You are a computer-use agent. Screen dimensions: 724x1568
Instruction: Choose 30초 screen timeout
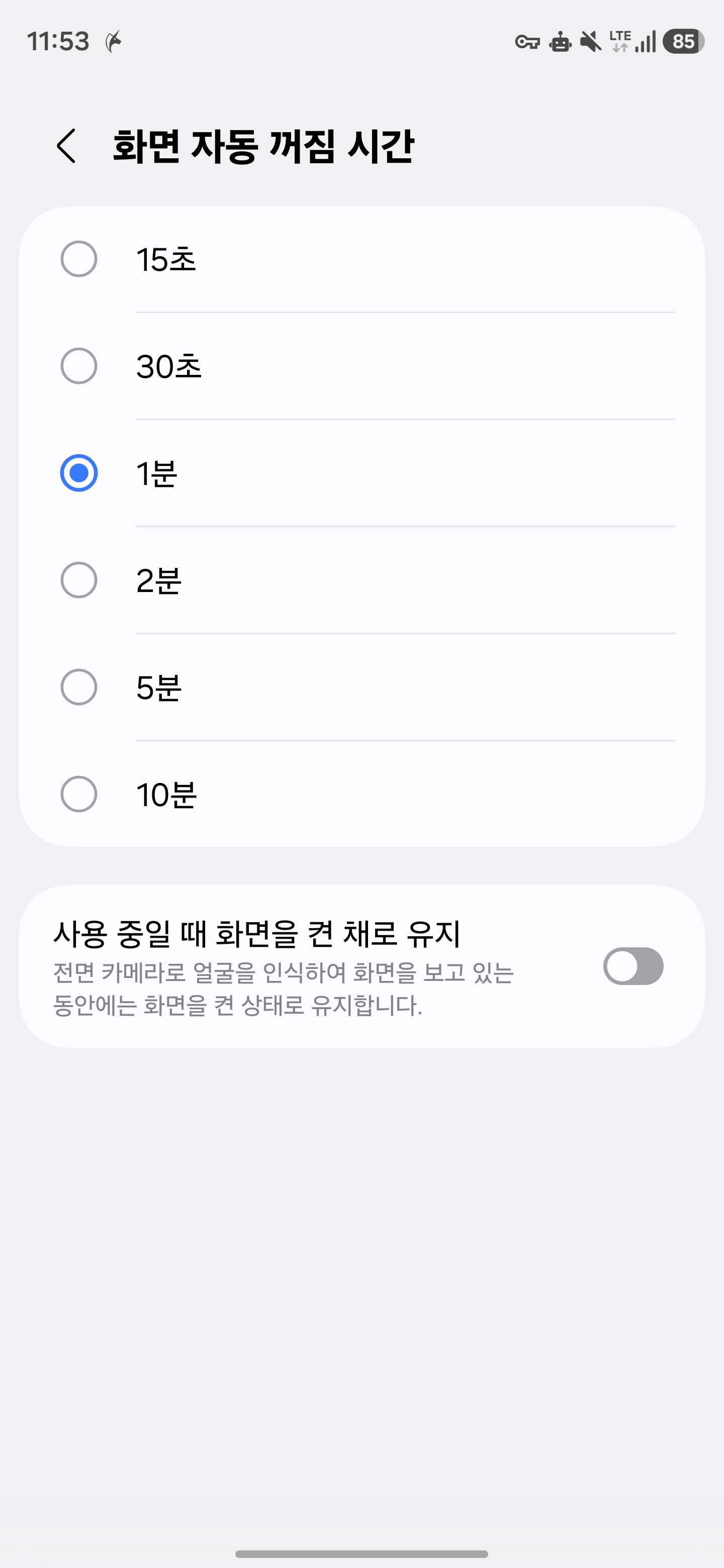click(x=79, y=366)
